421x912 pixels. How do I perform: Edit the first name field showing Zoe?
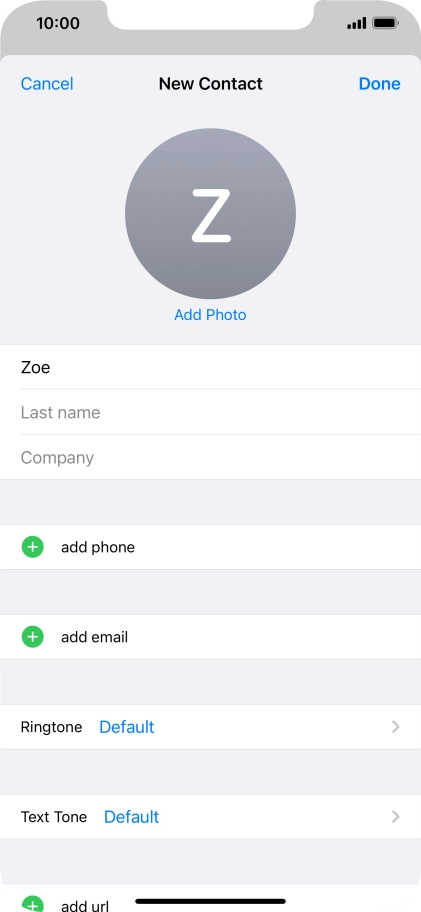point(210,367)
